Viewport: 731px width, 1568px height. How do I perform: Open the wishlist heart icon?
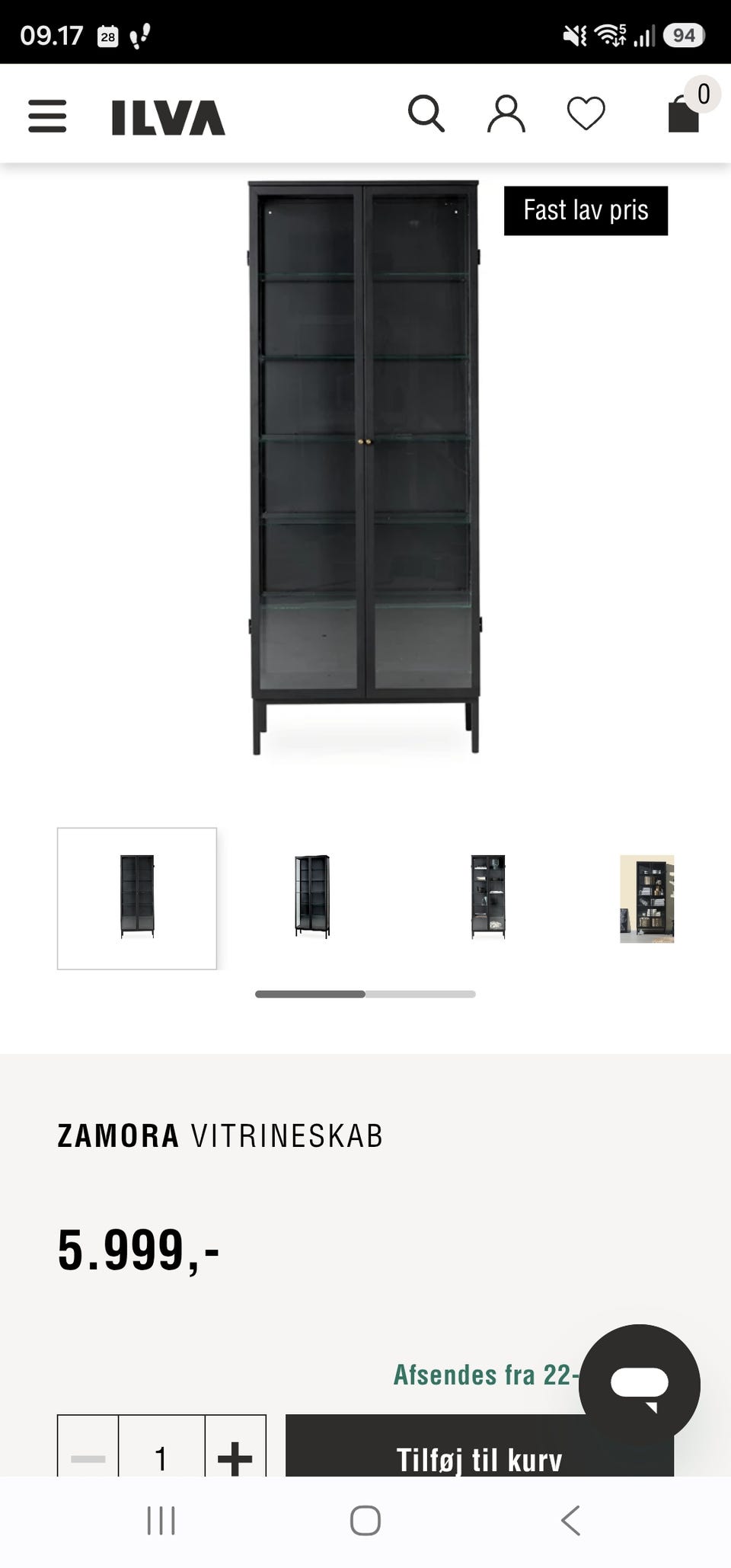pyautogui.click(x=586, y=114)
